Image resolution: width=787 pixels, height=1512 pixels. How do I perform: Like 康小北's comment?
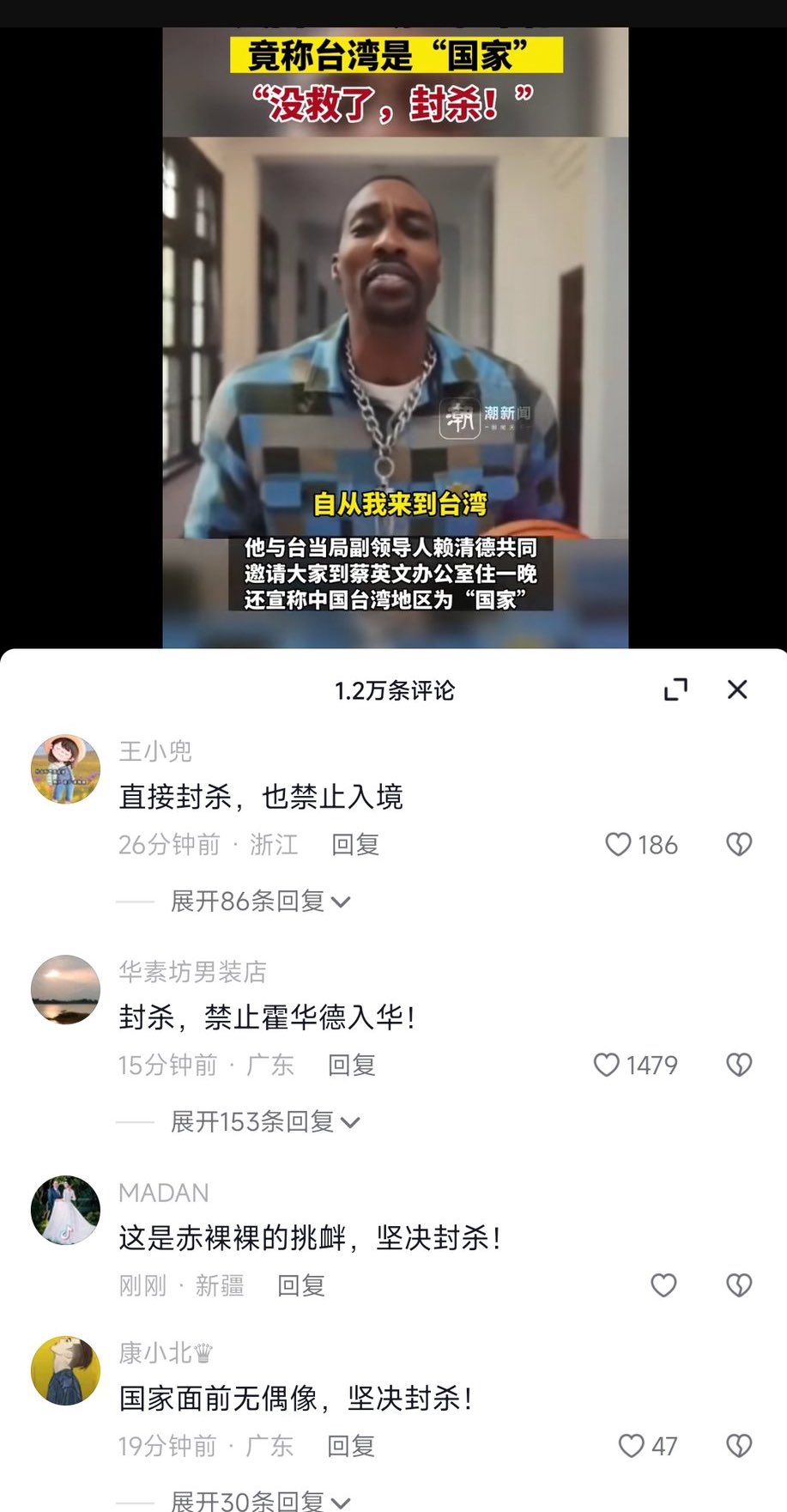(632, 1446)
